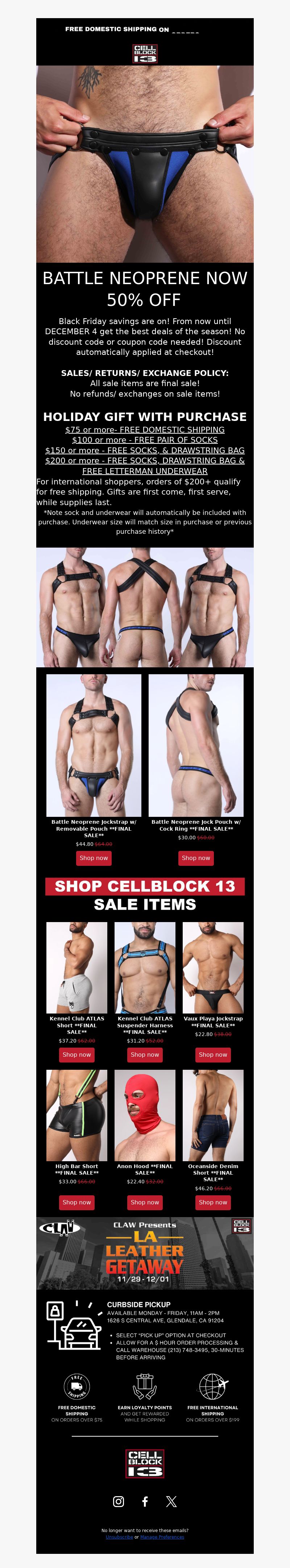Open the Shop Cellblock 13 Sale Items banner
The image size is (290, 1568).
point(145,895)
